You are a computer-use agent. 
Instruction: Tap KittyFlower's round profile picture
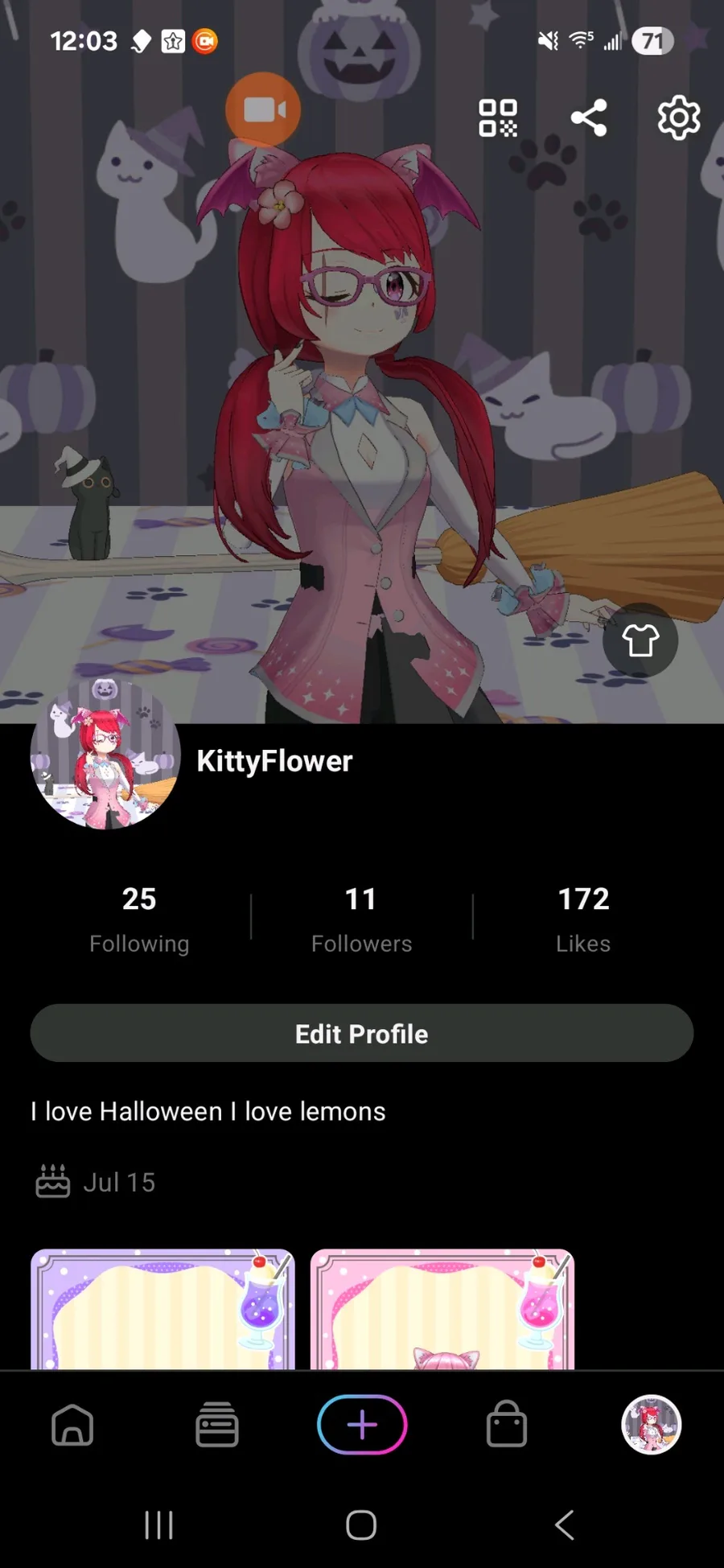105,754
